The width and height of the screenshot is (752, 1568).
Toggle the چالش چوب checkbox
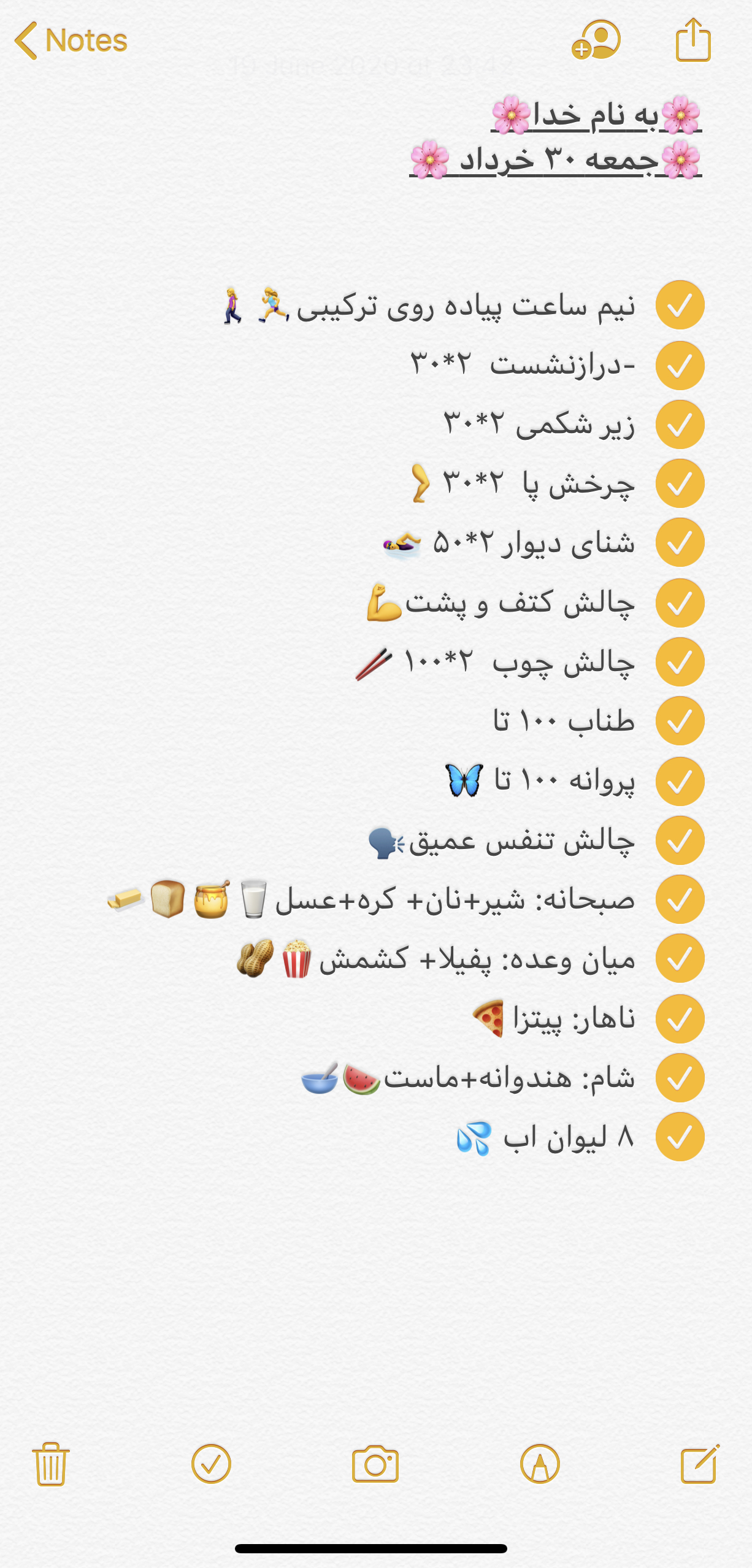680,662
